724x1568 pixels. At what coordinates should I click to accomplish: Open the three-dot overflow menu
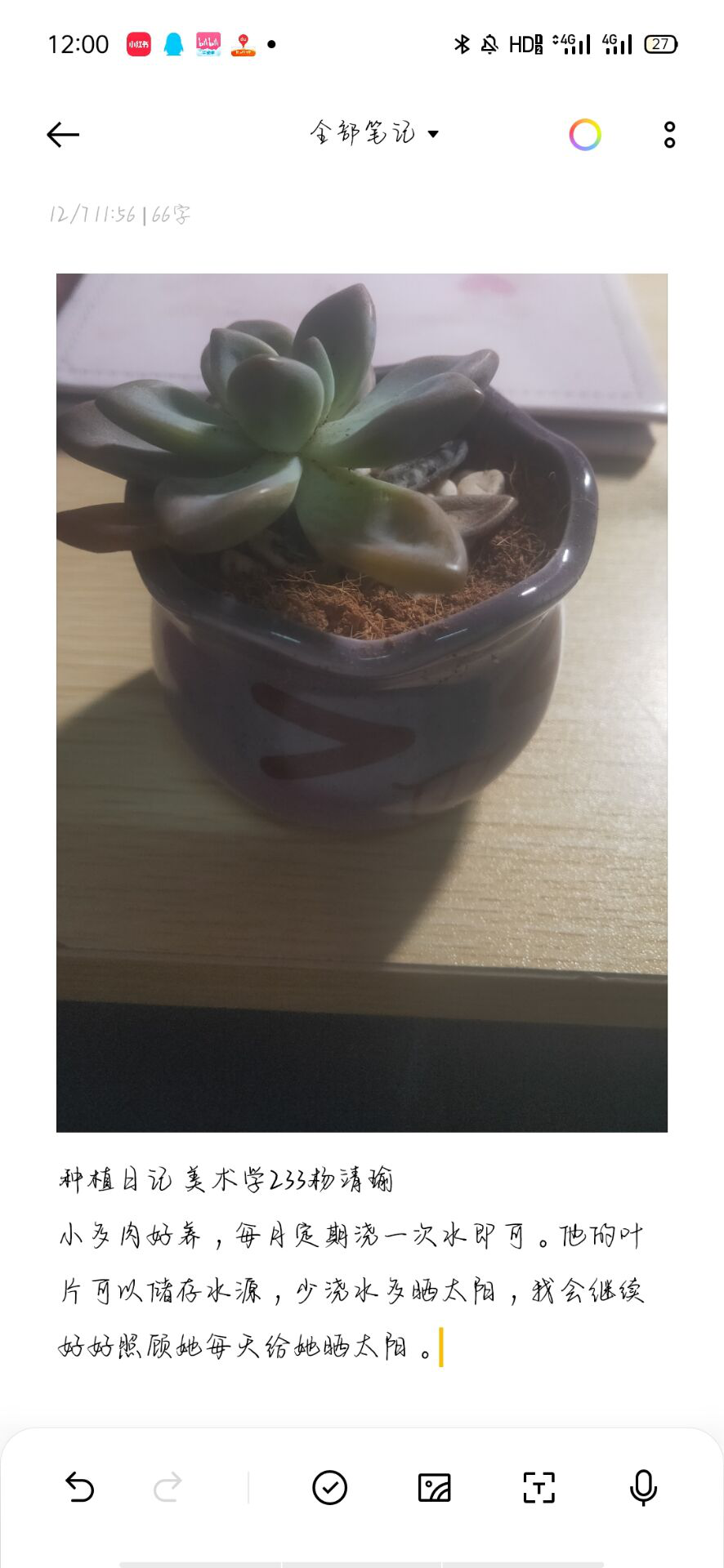tap(669, 135)
